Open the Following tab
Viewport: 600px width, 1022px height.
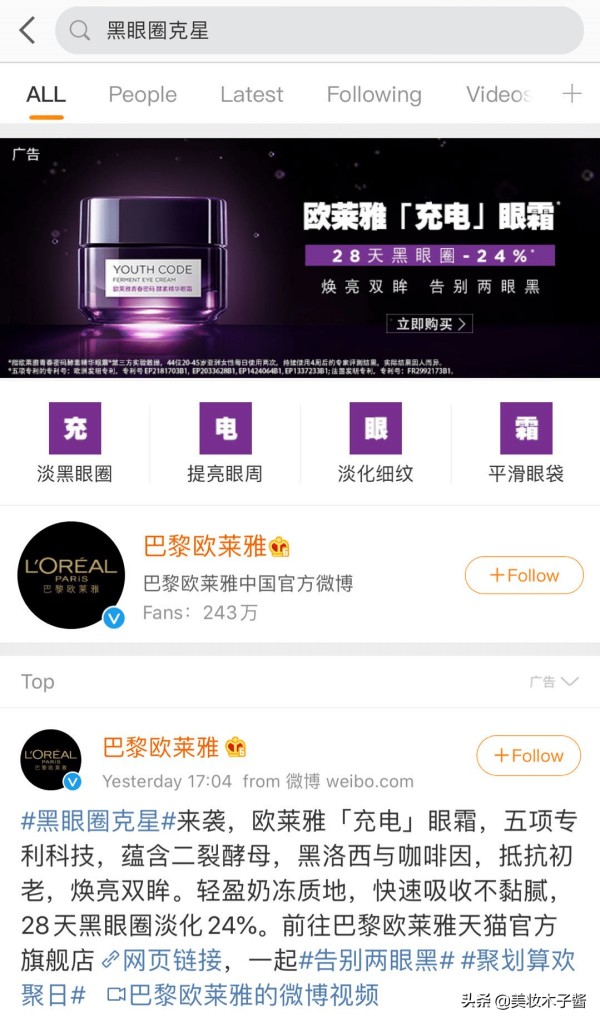click(x=374, y=95)
